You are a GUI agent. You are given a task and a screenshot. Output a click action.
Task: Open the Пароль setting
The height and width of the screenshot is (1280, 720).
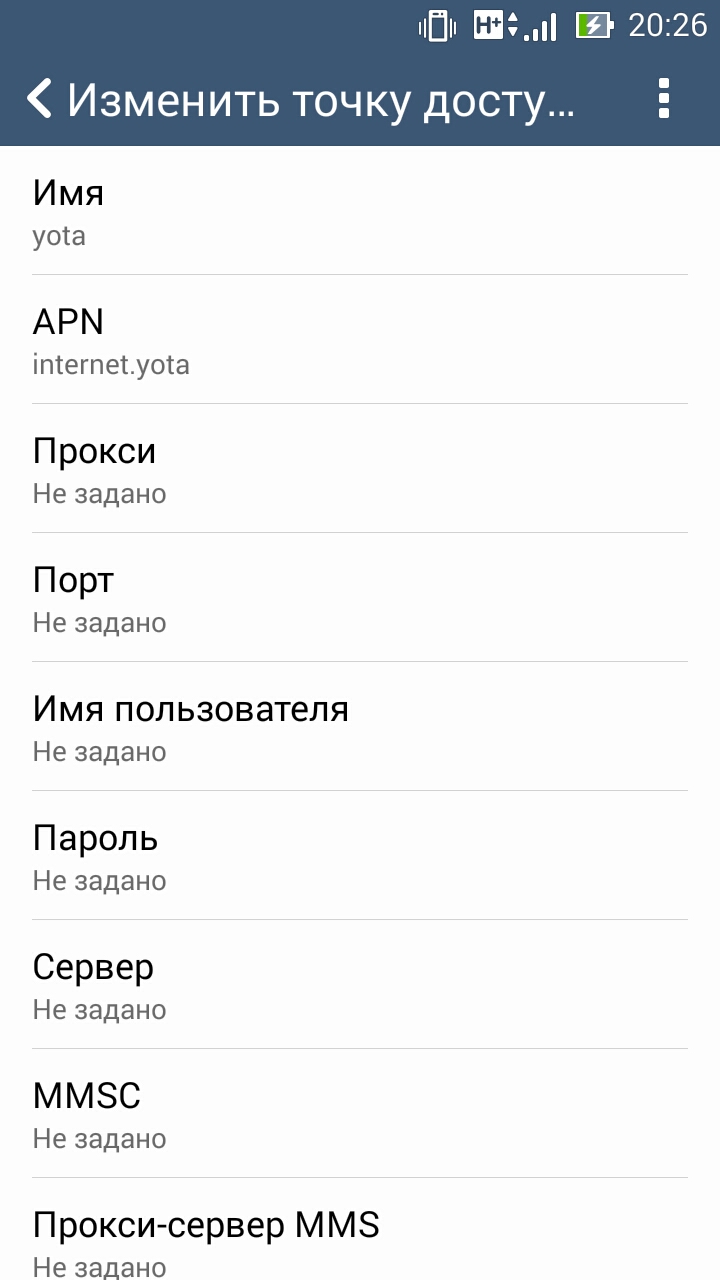click(360, 857)
